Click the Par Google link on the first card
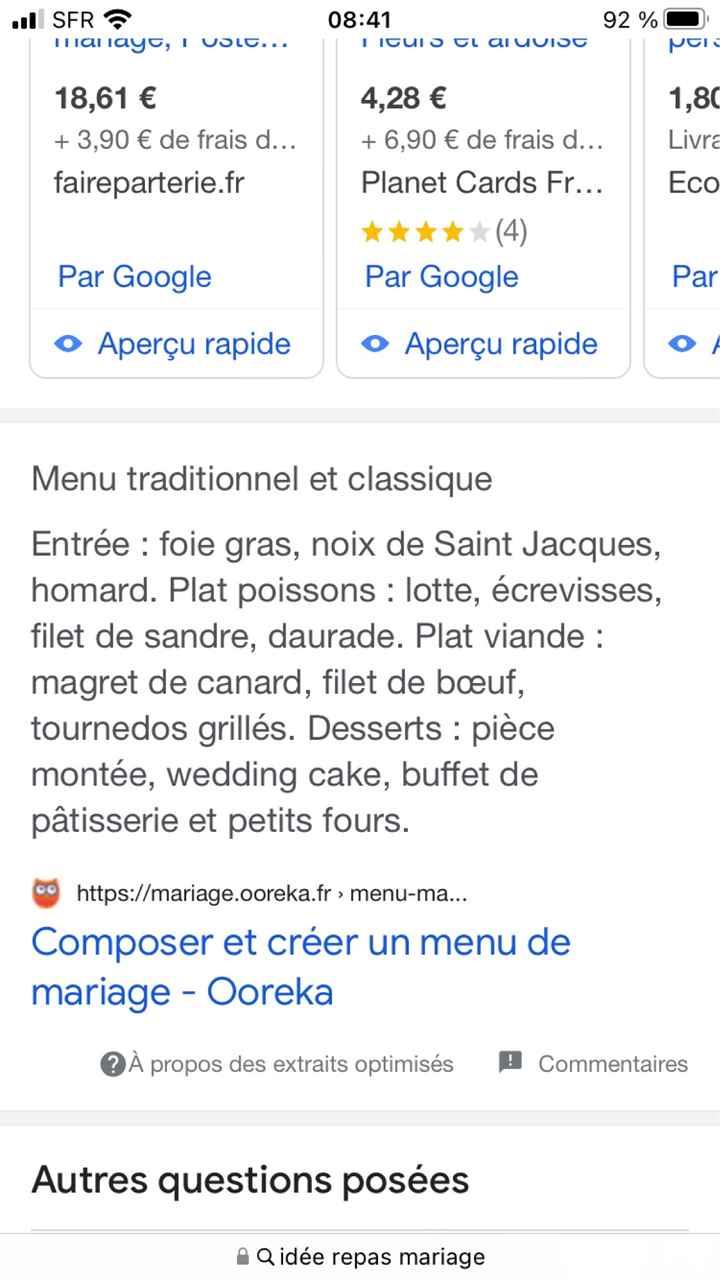 [133, 276]
